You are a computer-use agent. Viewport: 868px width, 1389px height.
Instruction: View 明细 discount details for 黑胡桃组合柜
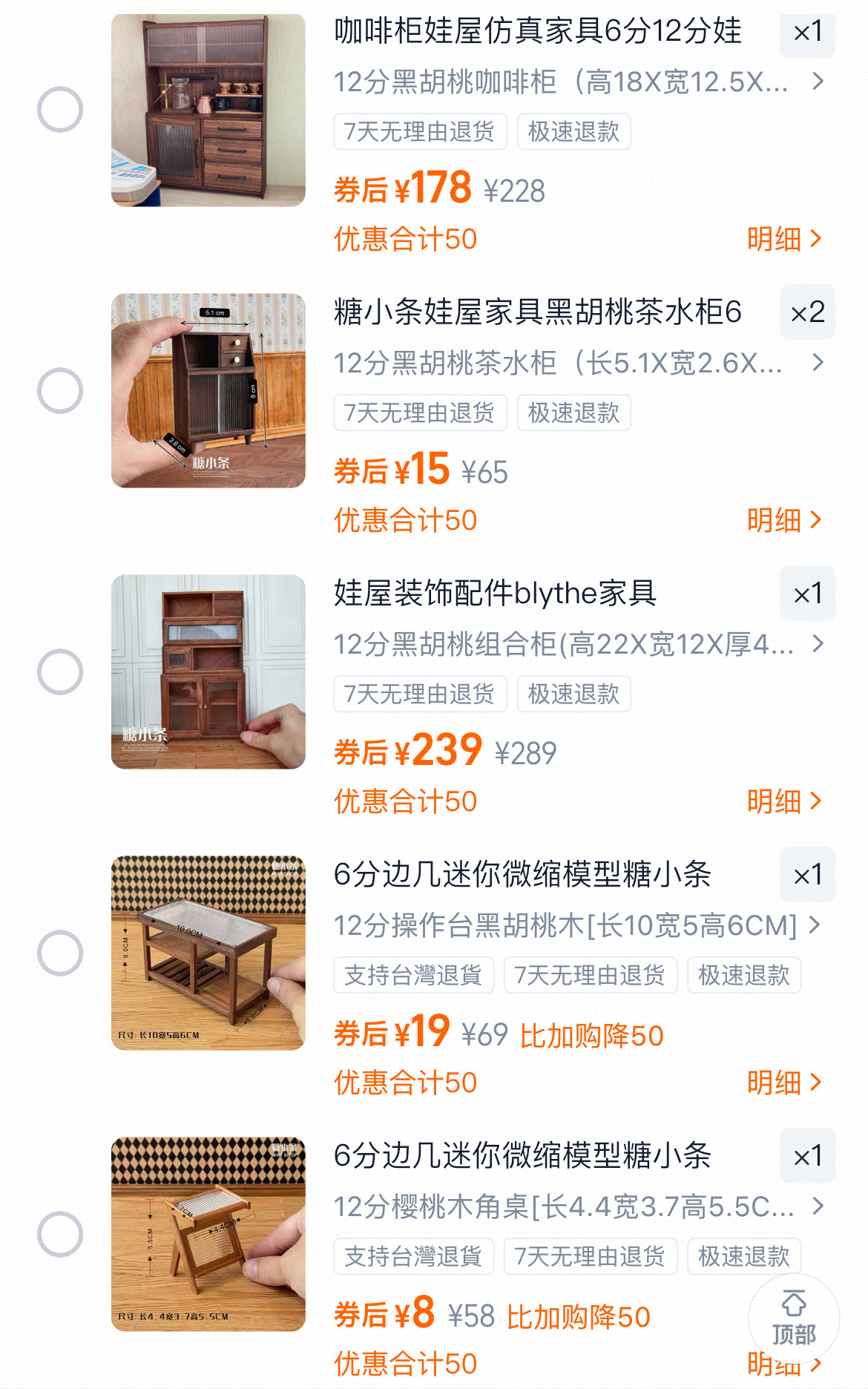(783, 801)
